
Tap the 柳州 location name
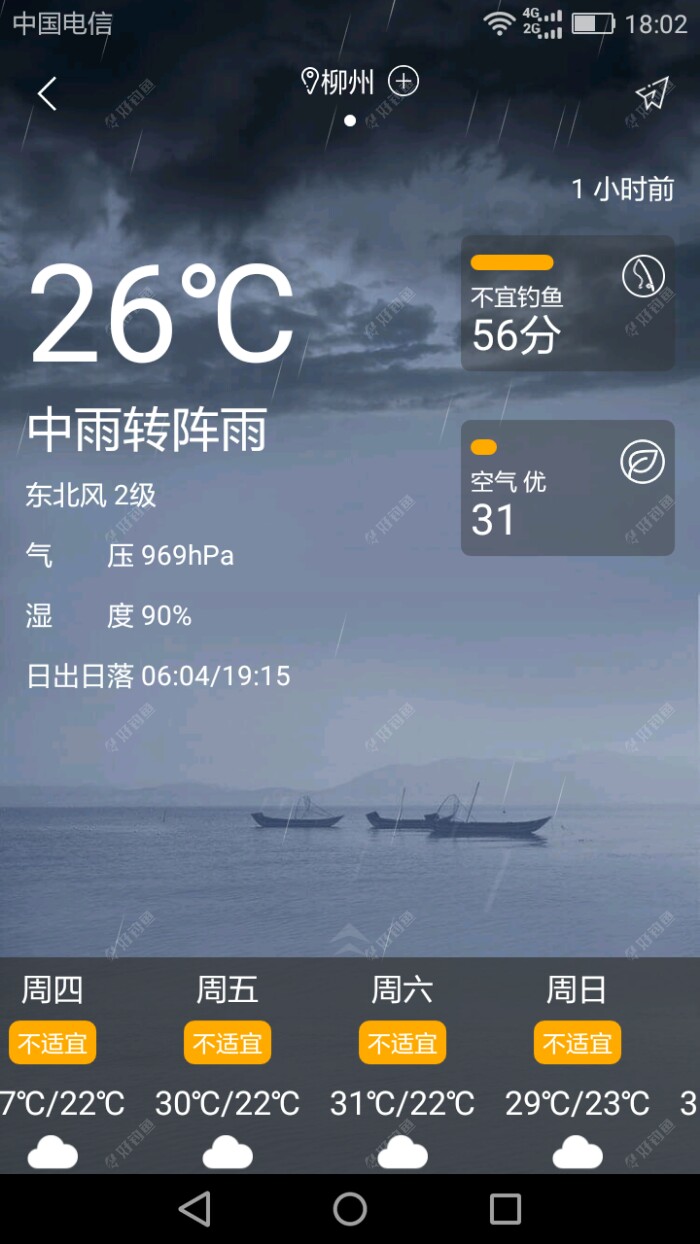click(x=345, y=82)
